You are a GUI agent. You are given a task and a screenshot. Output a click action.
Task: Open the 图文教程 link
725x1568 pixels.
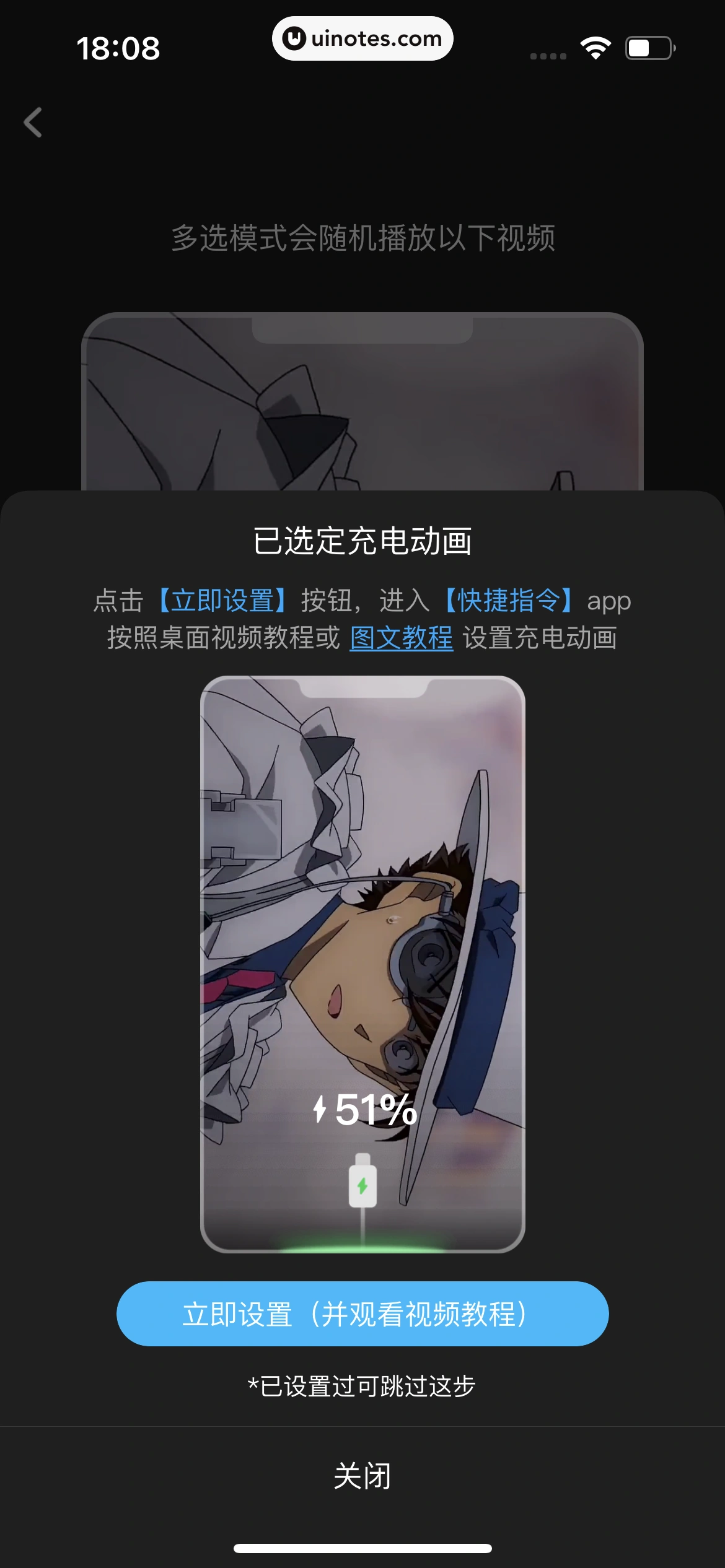click(401, 638)
